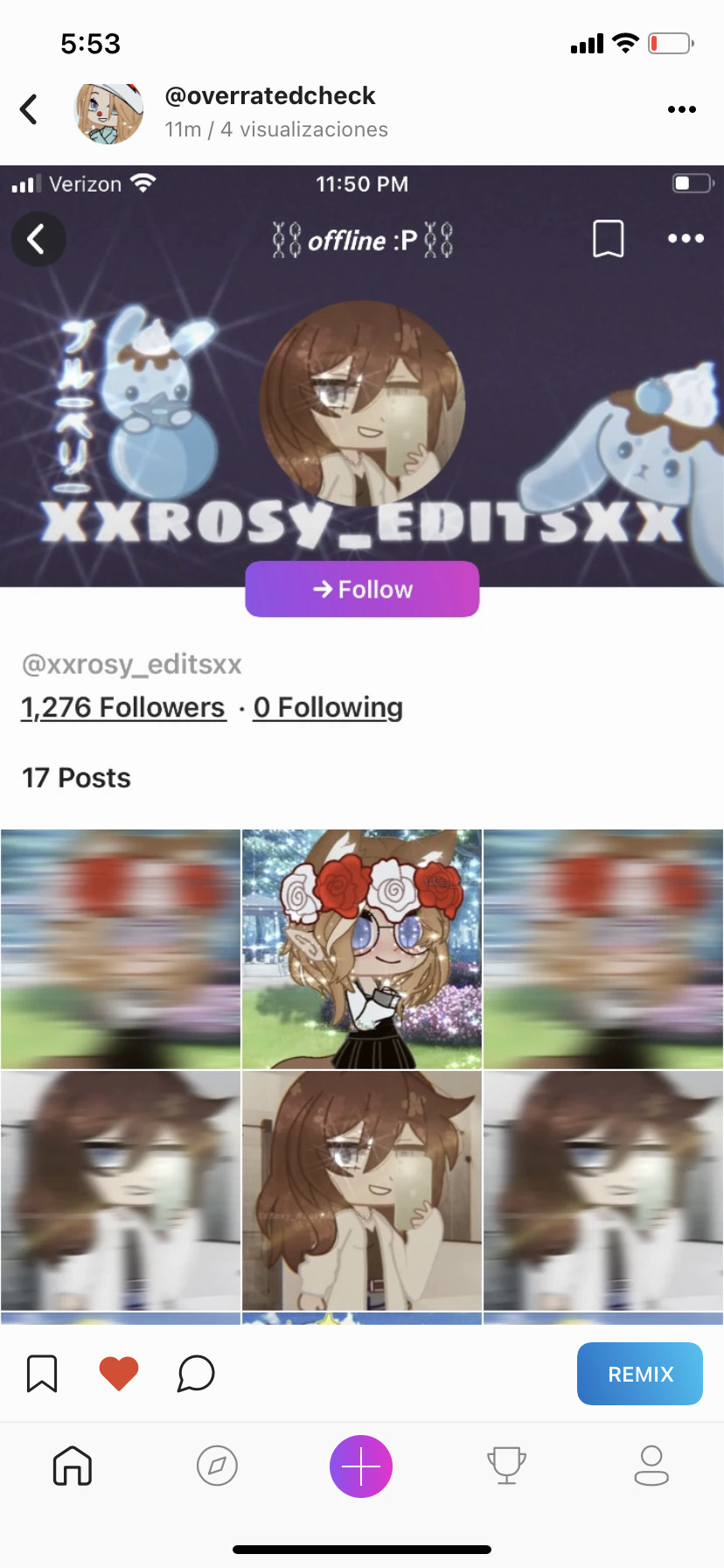Unlike the post via the red heart
This screenshot has height=1568, width=724.
click(x=119, y=1373)
